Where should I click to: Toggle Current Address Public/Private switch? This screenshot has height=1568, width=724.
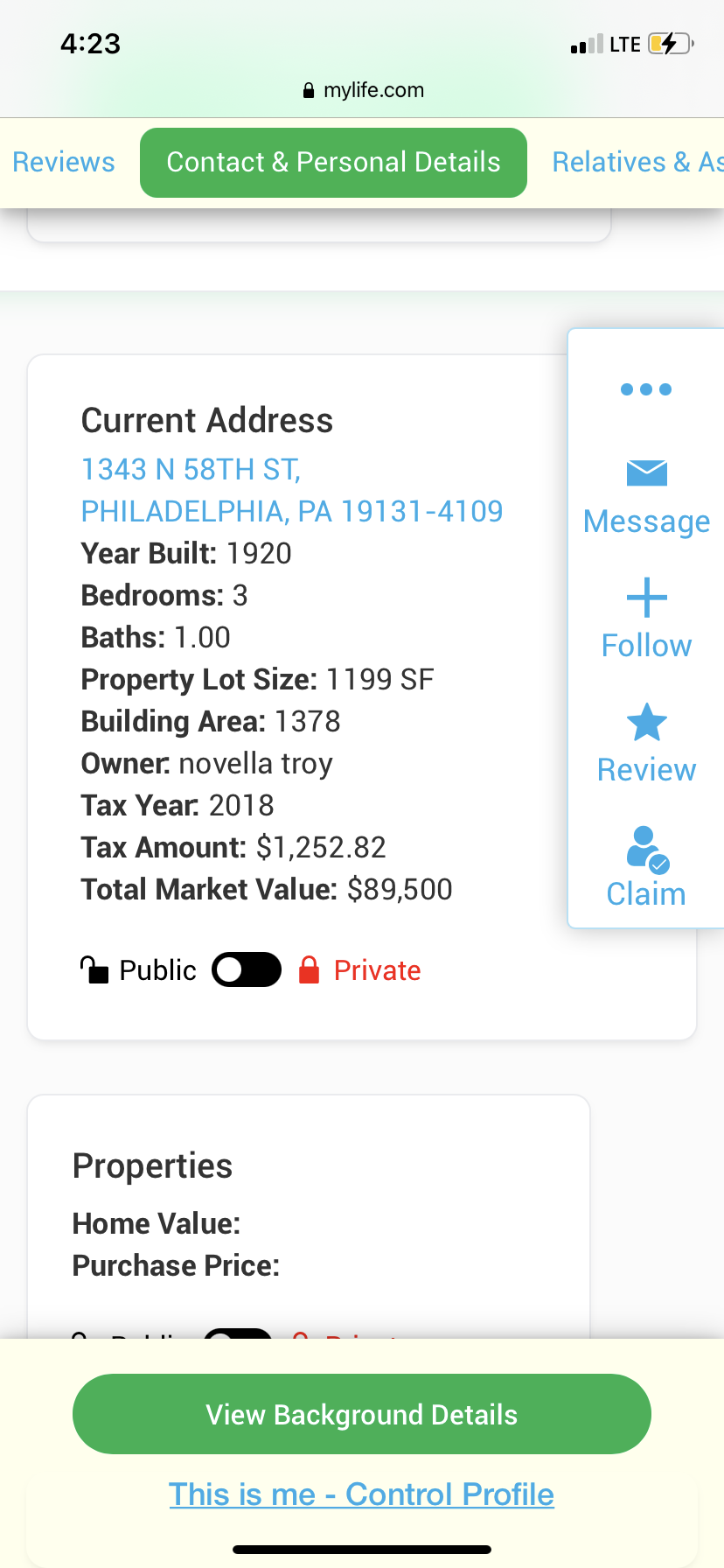(x=247, y=969)
